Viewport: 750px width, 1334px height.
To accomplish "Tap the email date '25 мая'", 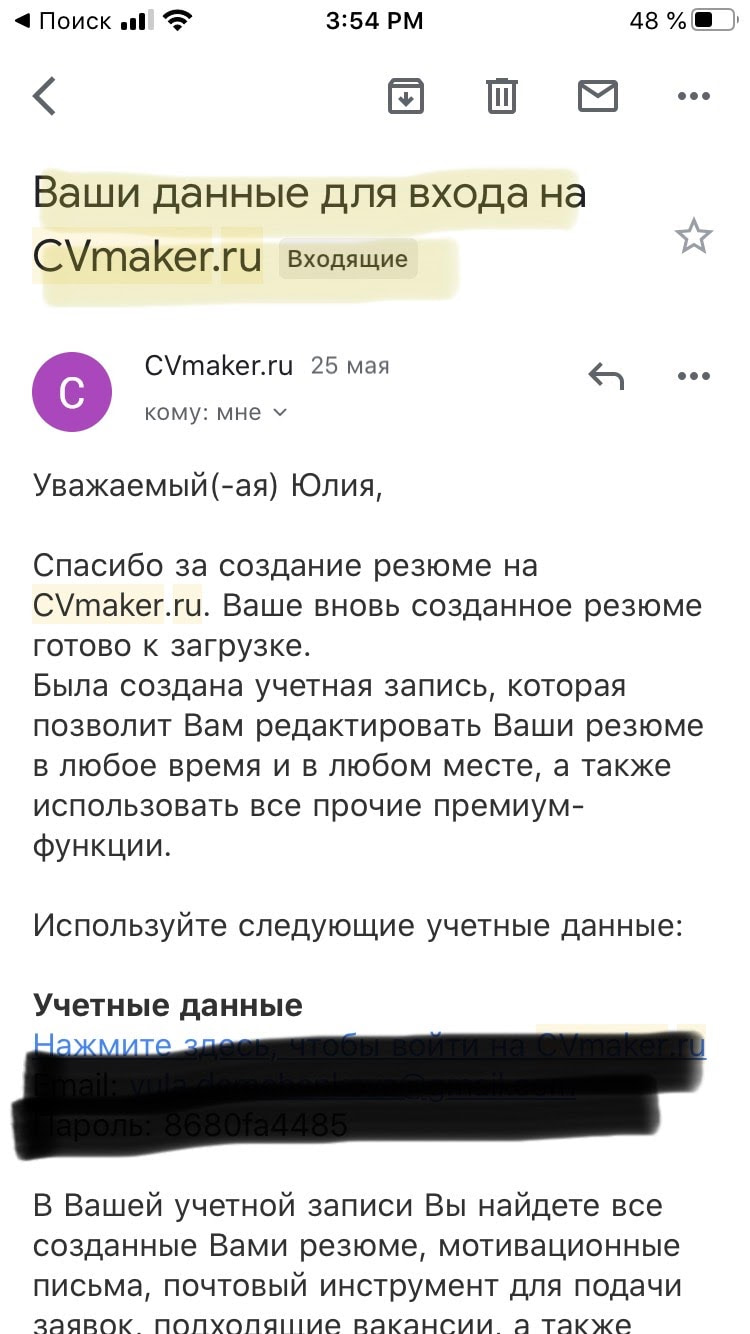I will pos(351,365).
